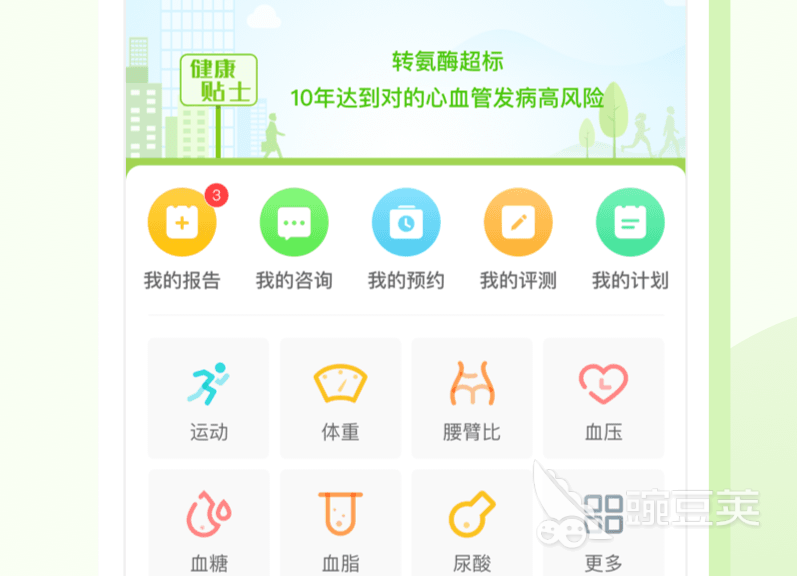Open the 尿酸 uric acid tile

click(471, 525)
